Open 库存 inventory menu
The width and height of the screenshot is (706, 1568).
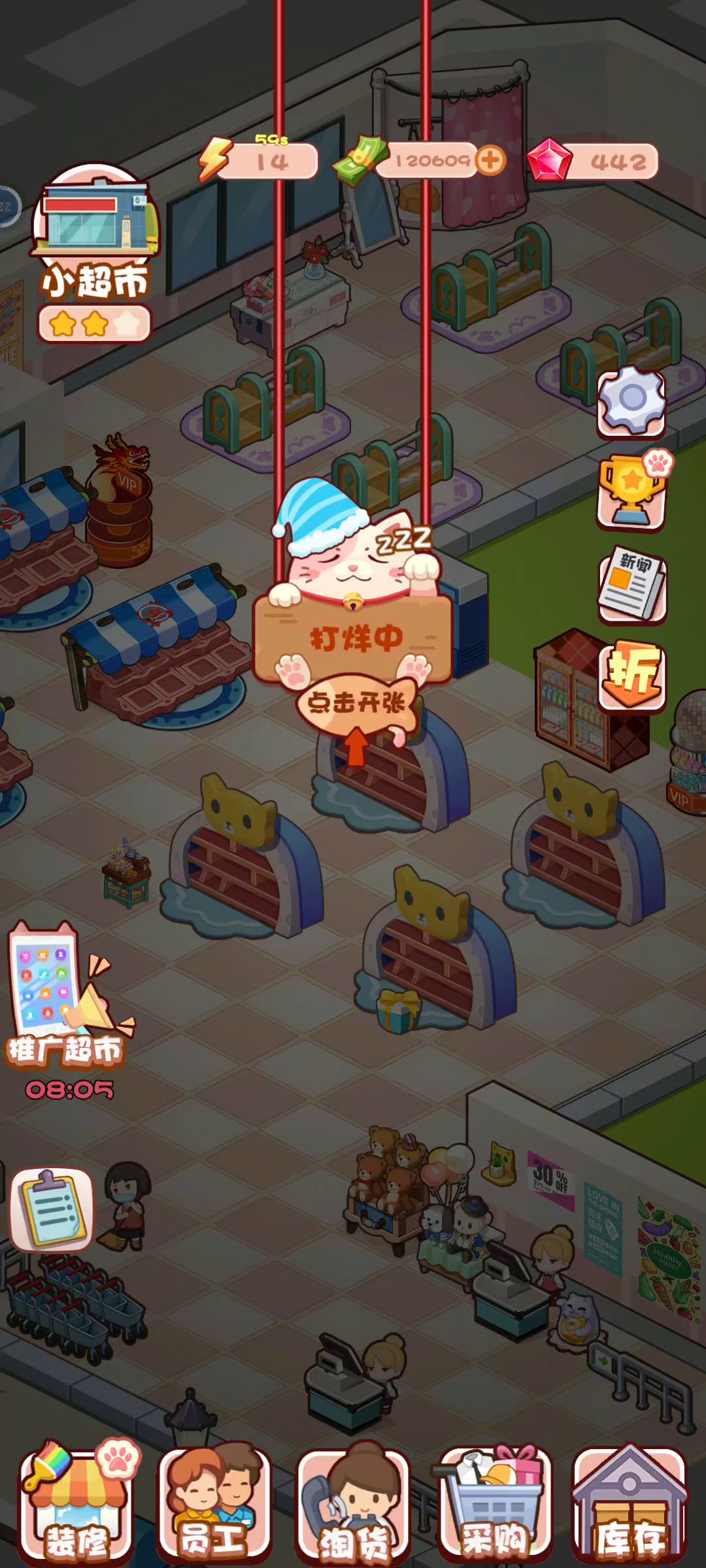click(x=629, y=1503)
